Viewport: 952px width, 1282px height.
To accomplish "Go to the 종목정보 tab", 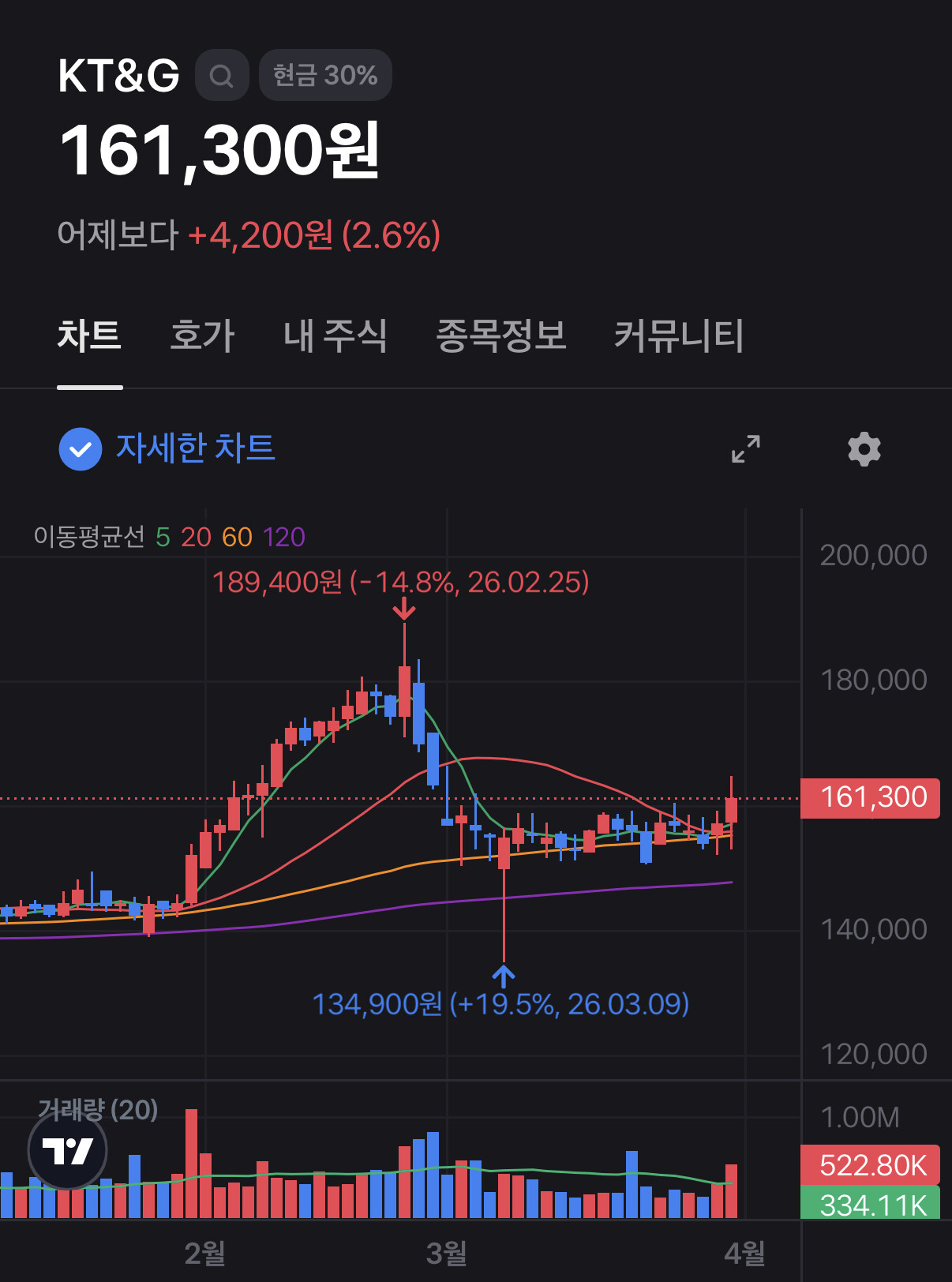I will pos(501,335).
